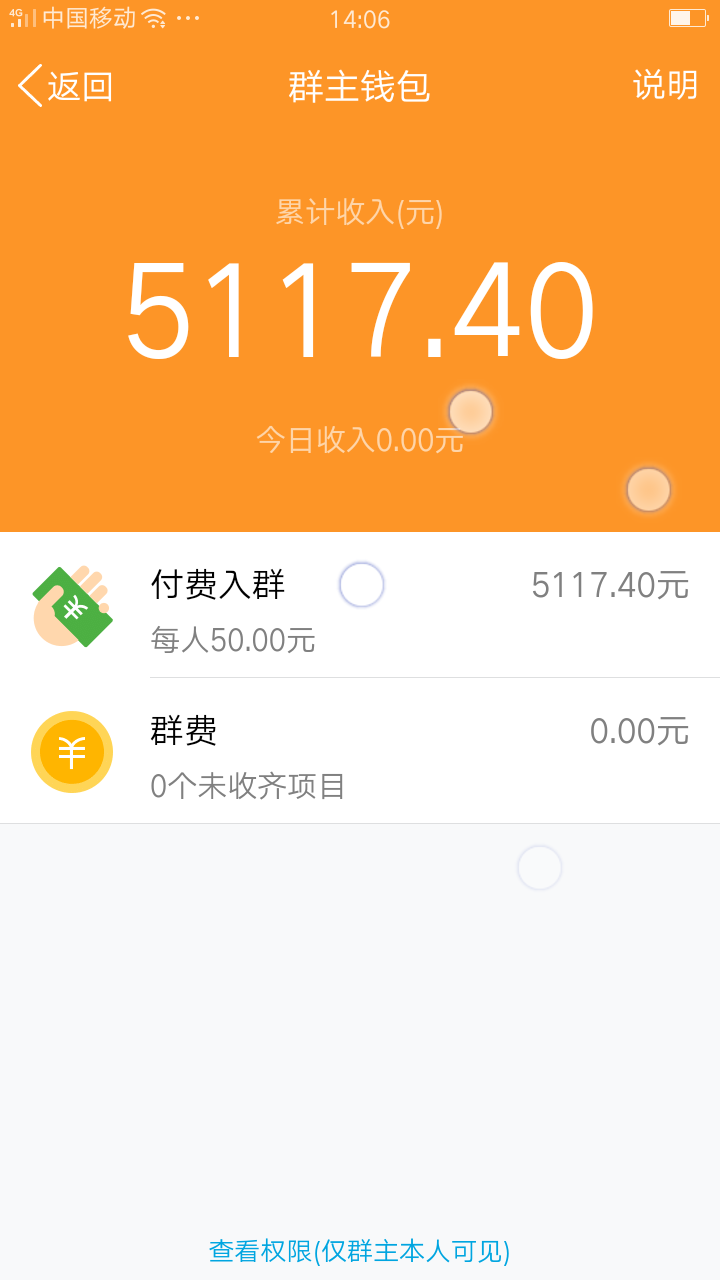The image size is (720, 1280).
Task: Tap the Wi-Fi icon in the status bar
Action: coord(152,17)
